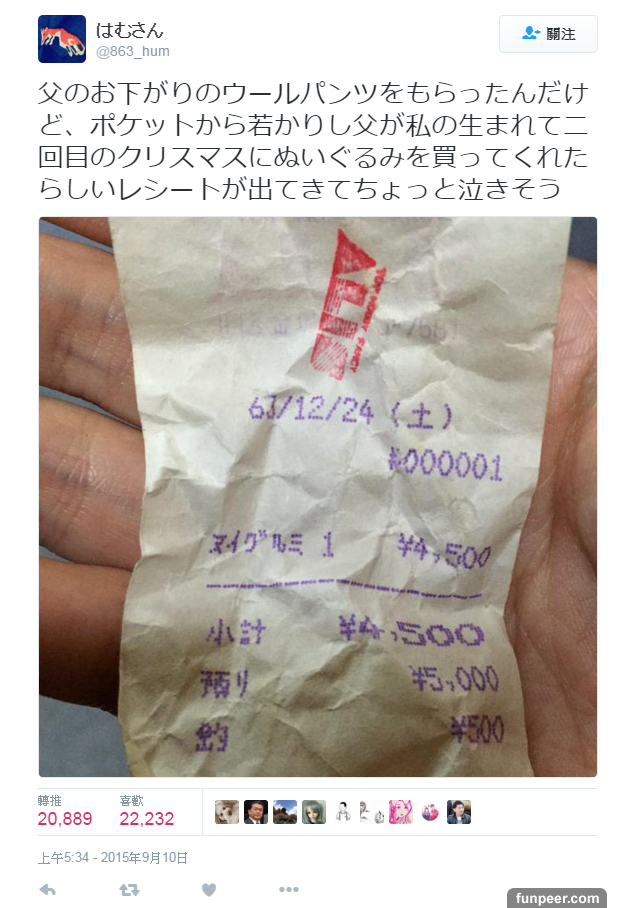View the 20,889 retweets list

coord(65,818)
